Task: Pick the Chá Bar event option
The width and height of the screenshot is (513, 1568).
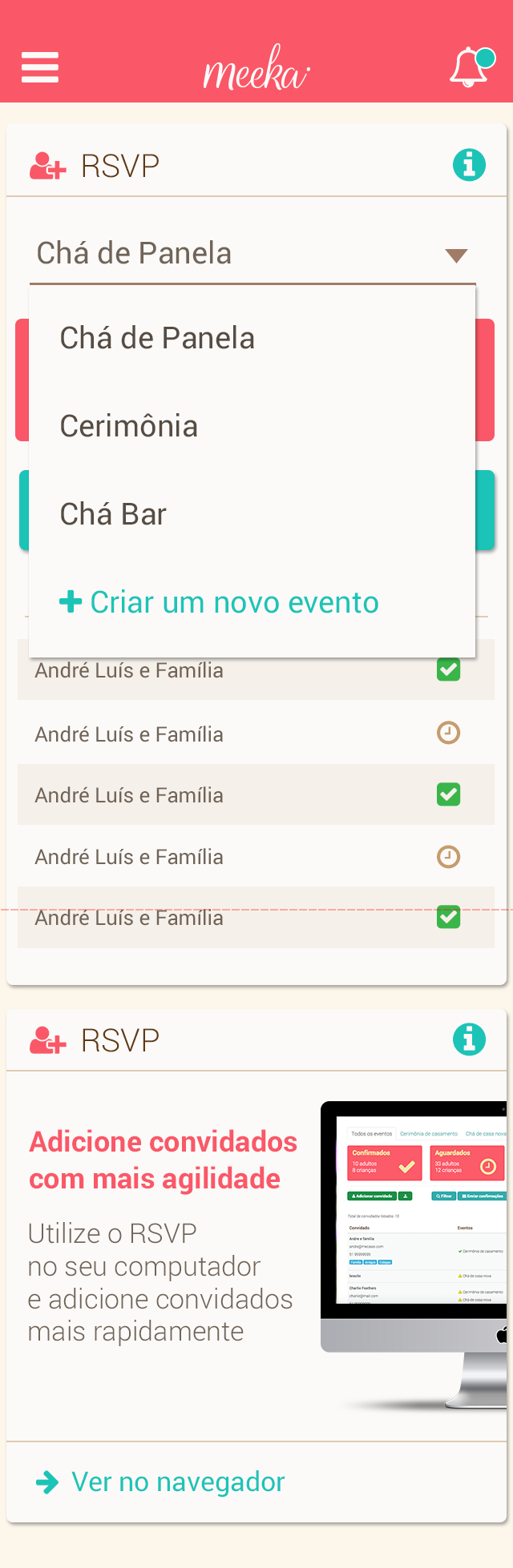Action: (113, 514)
